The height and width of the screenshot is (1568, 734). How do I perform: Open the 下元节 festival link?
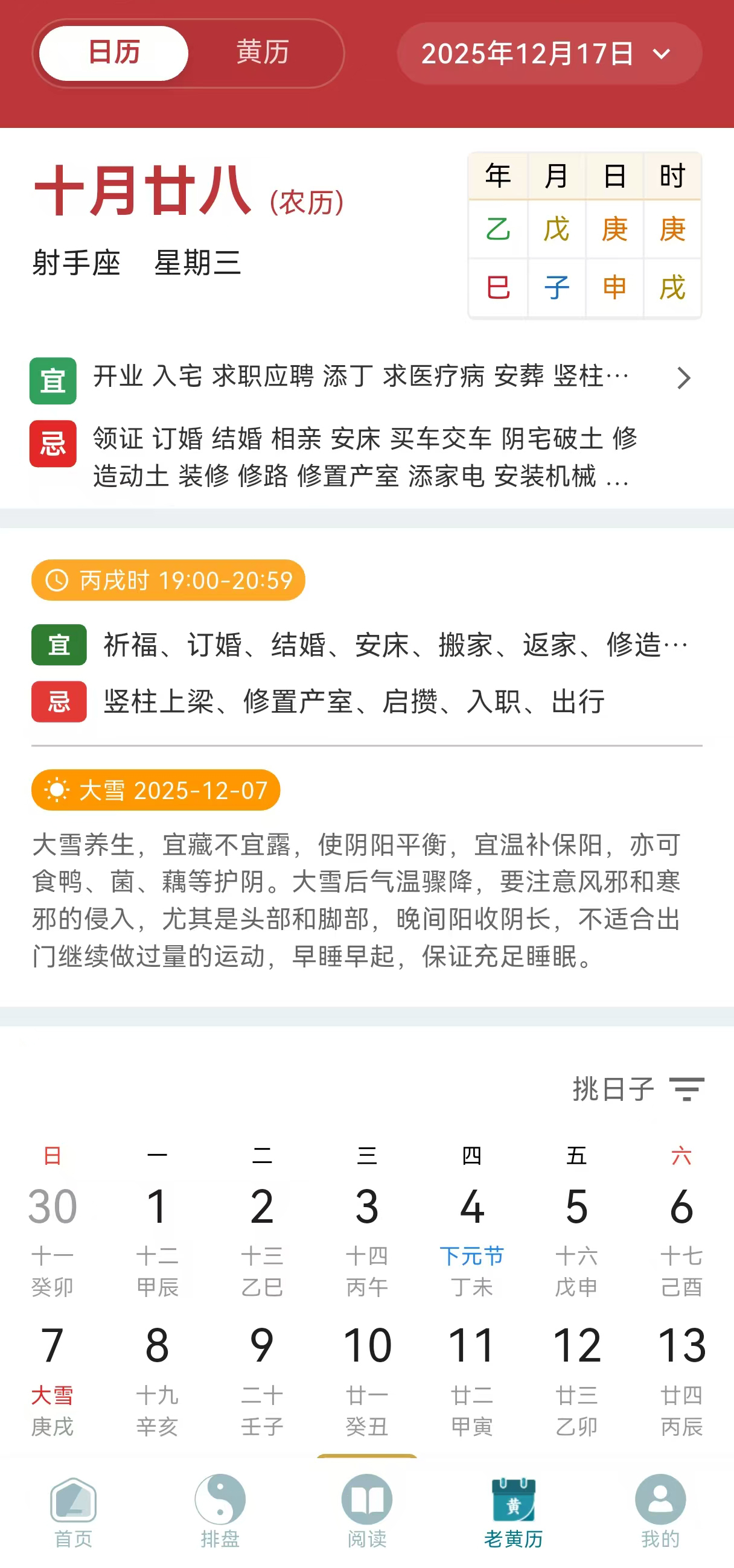pos(472,1255)
